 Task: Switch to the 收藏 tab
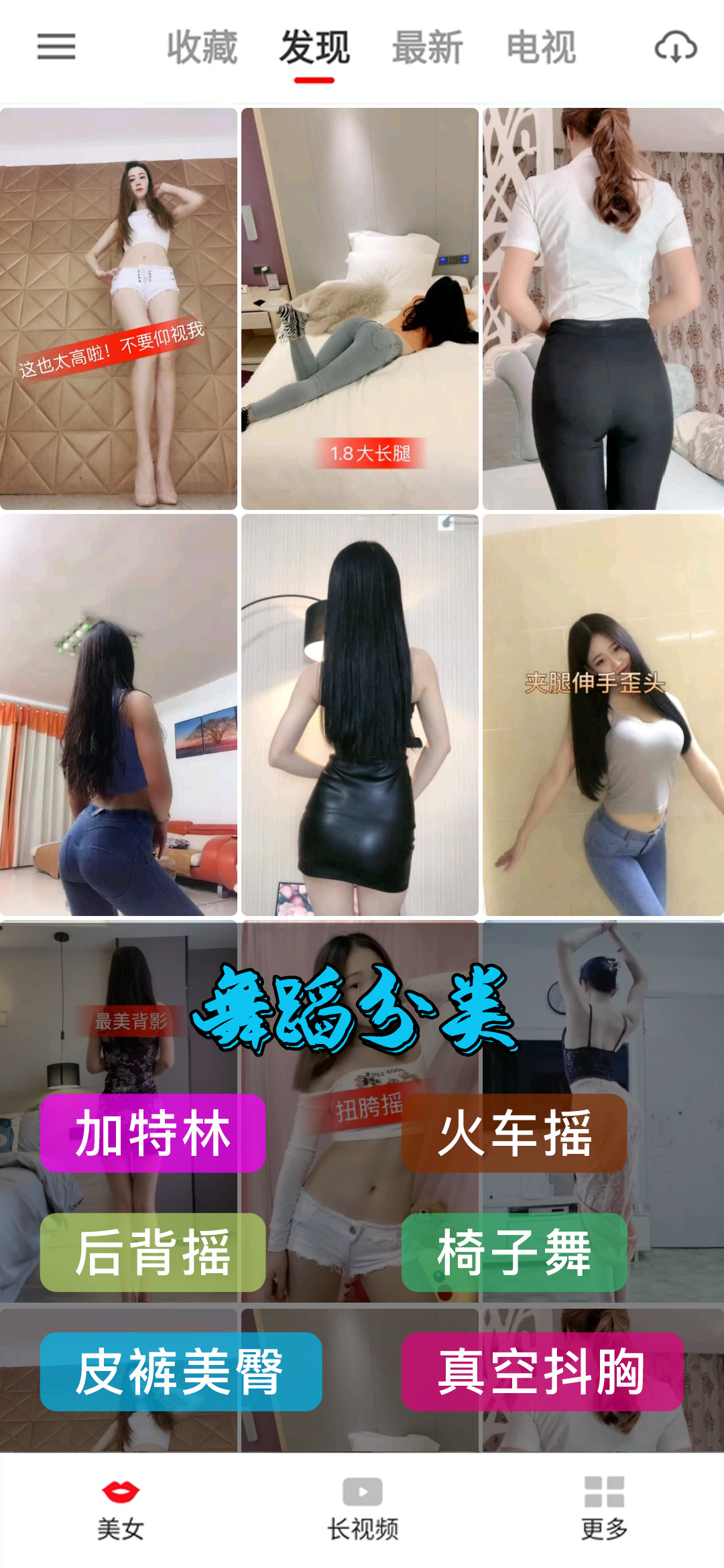pyautogui.click(x=202, y=48)
